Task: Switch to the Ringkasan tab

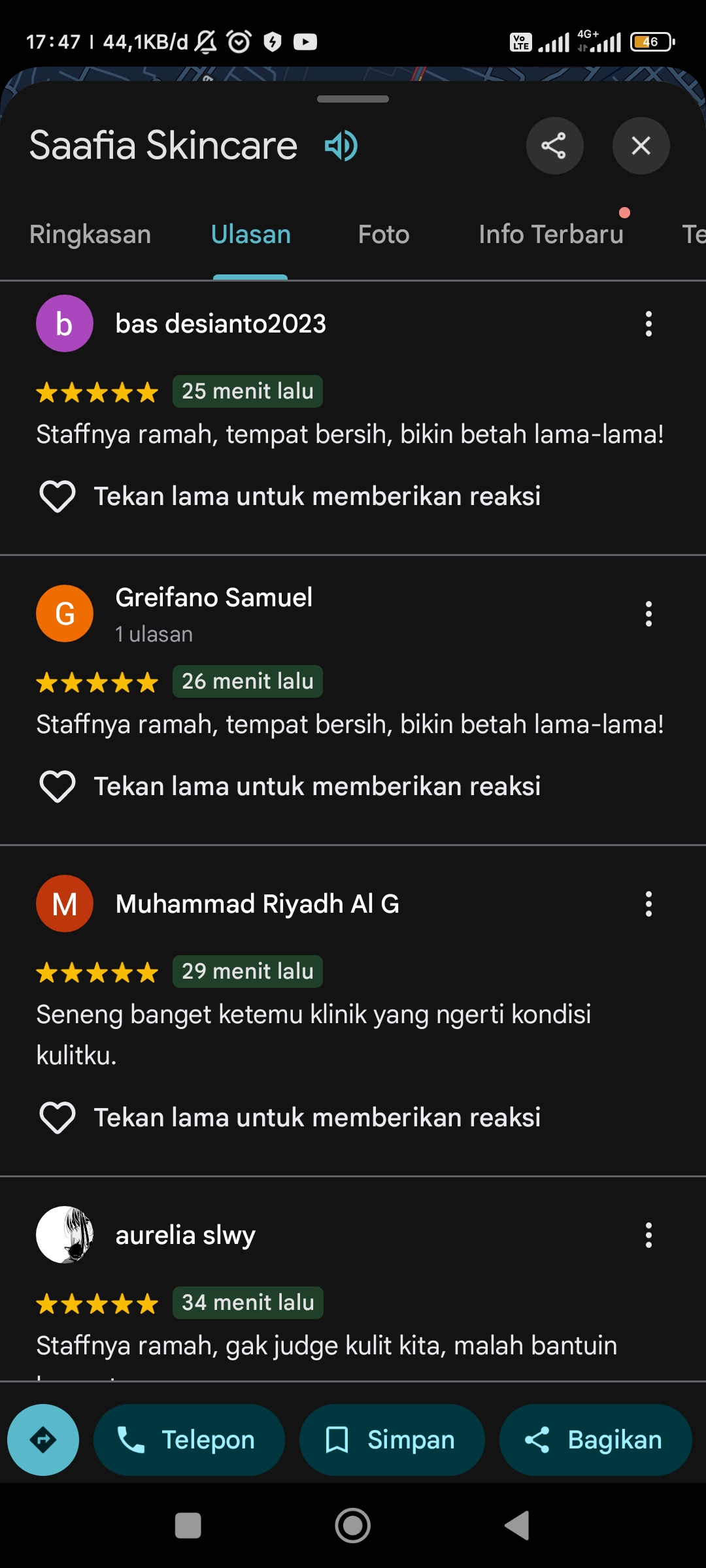Action: click(x=90, y=234)
